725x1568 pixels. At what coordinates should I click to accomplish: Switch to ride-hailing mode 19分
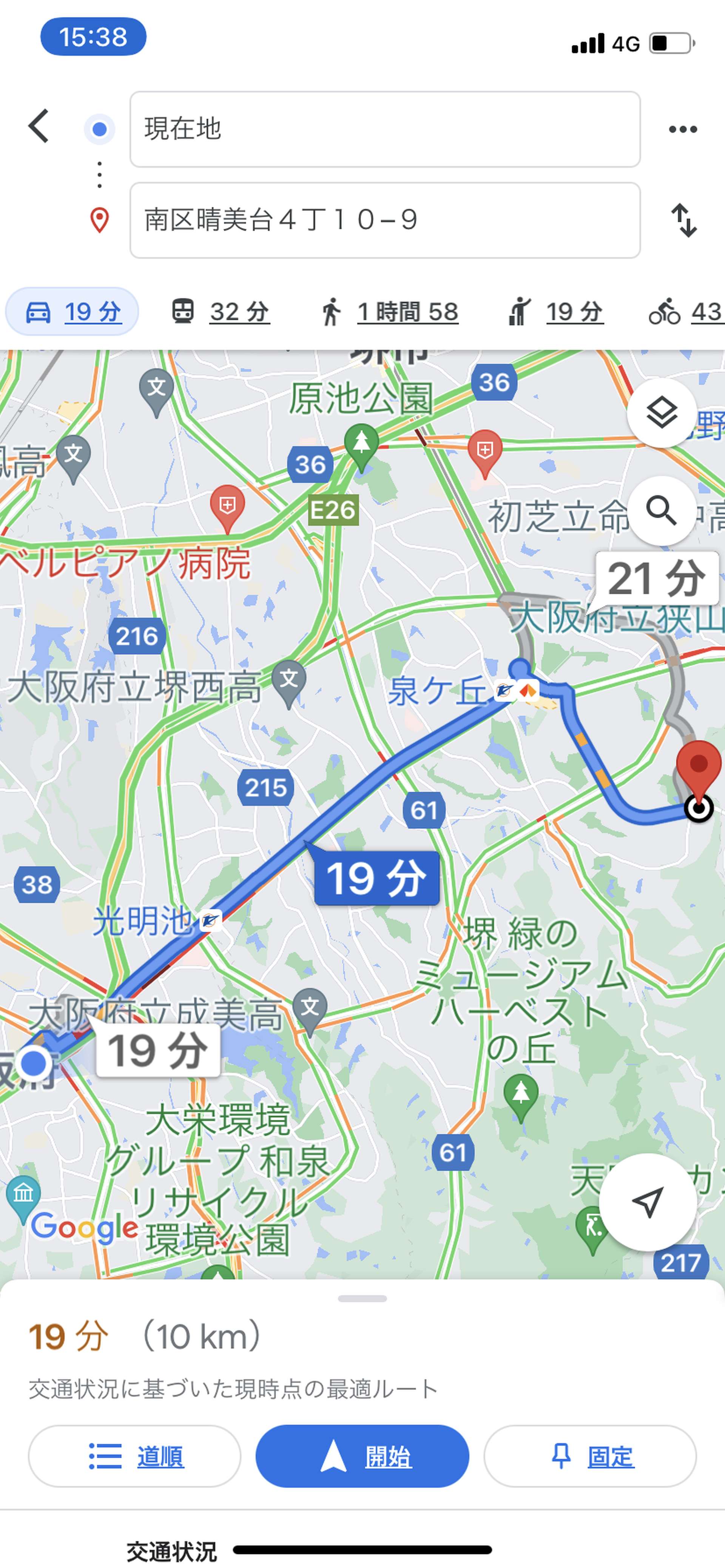pyautogui.click(x=555, y=312)
